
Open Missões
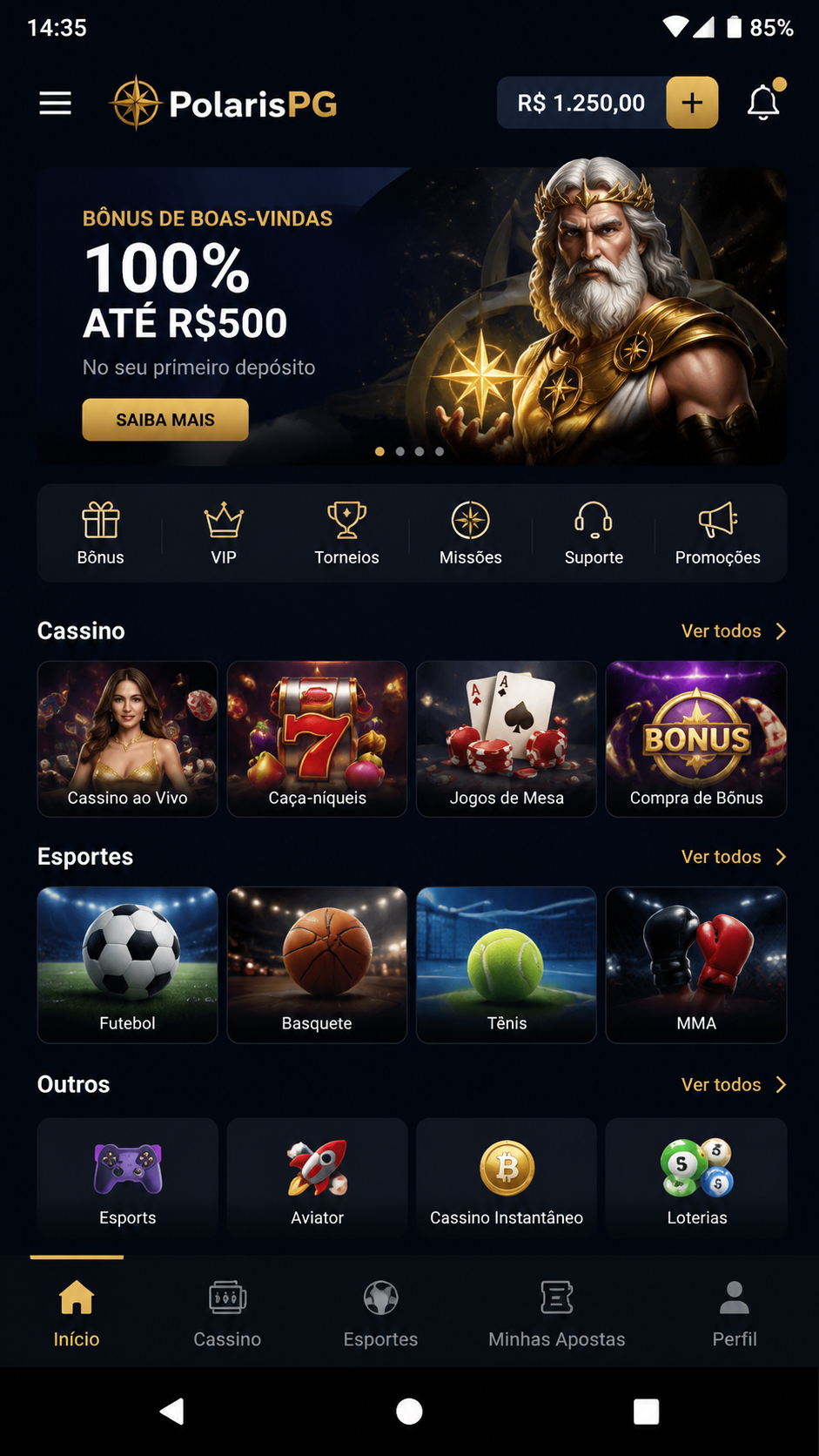click(x=470, y=534)
